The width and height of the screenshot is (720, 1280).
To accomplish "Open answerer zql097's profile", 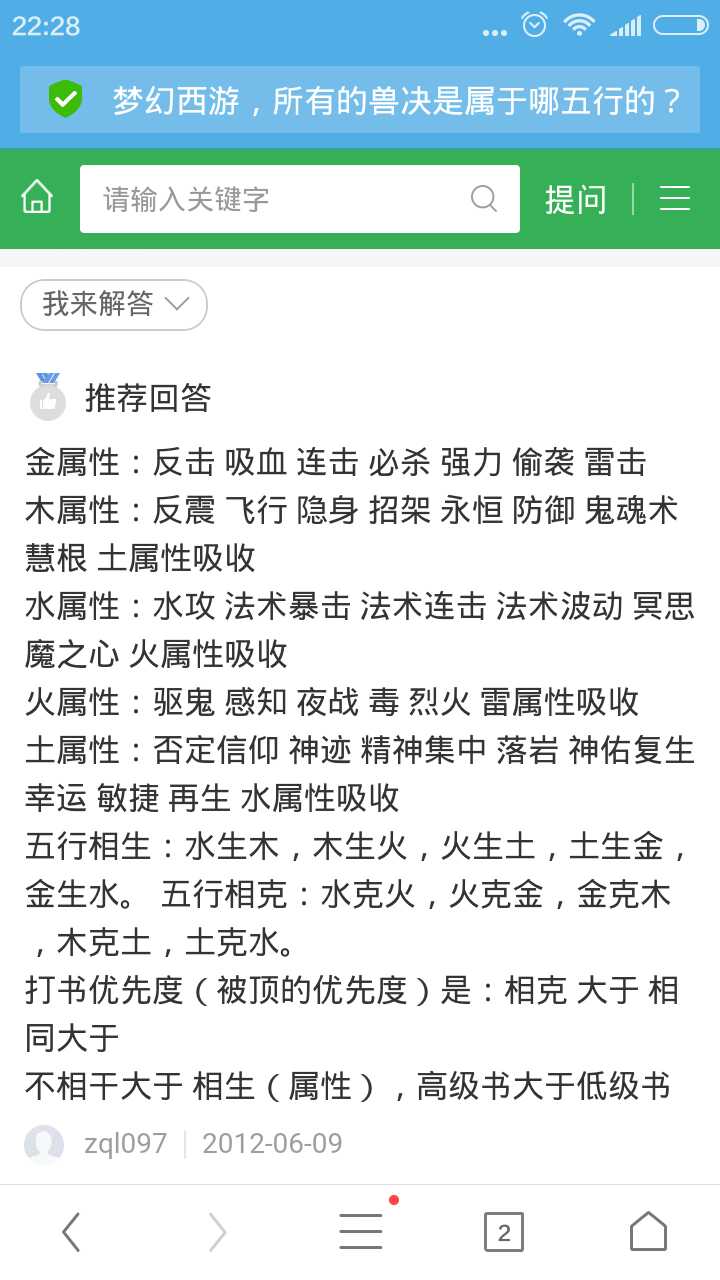I will [125, 1143].
